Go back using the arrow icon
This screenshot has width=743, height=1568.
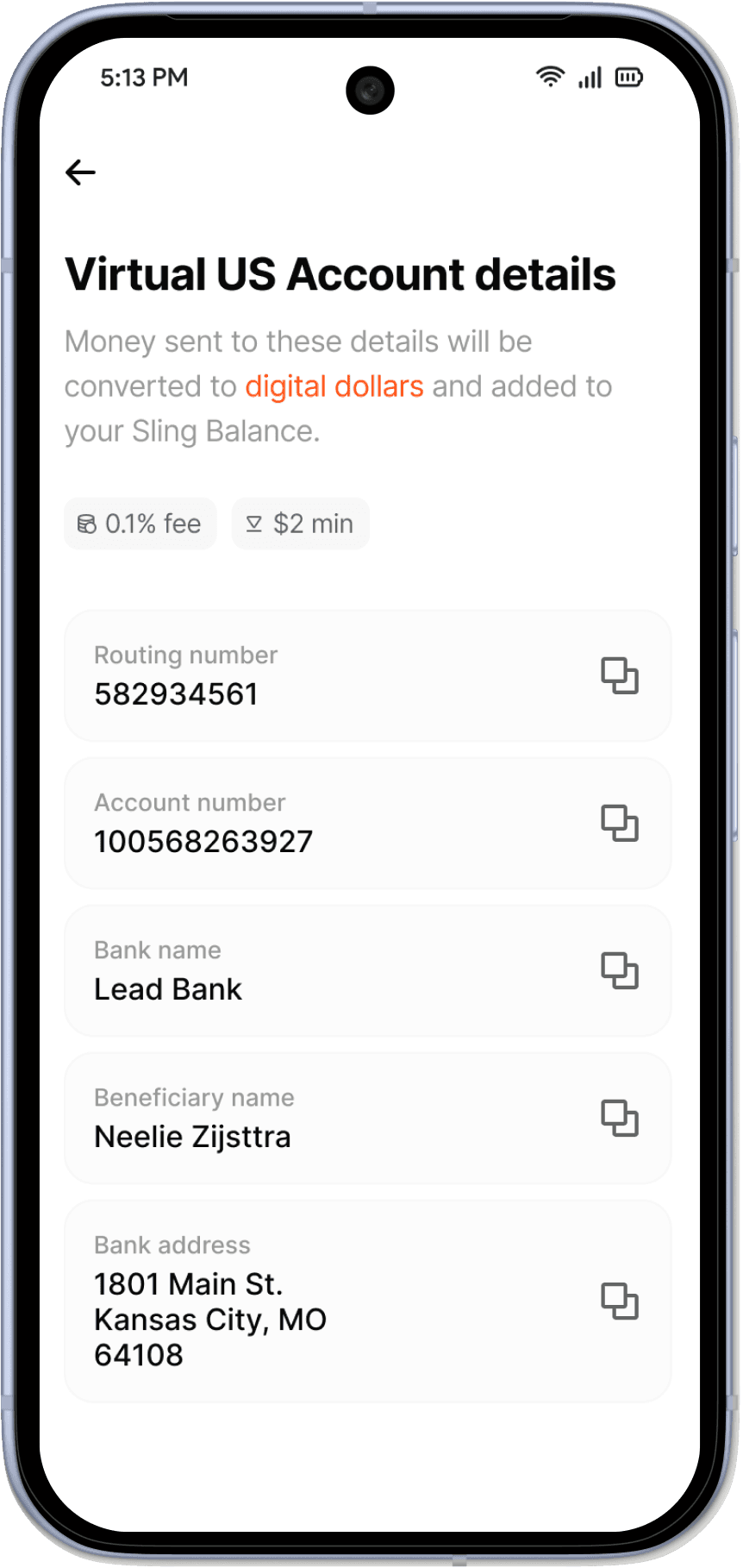click(x=80, y=172)
